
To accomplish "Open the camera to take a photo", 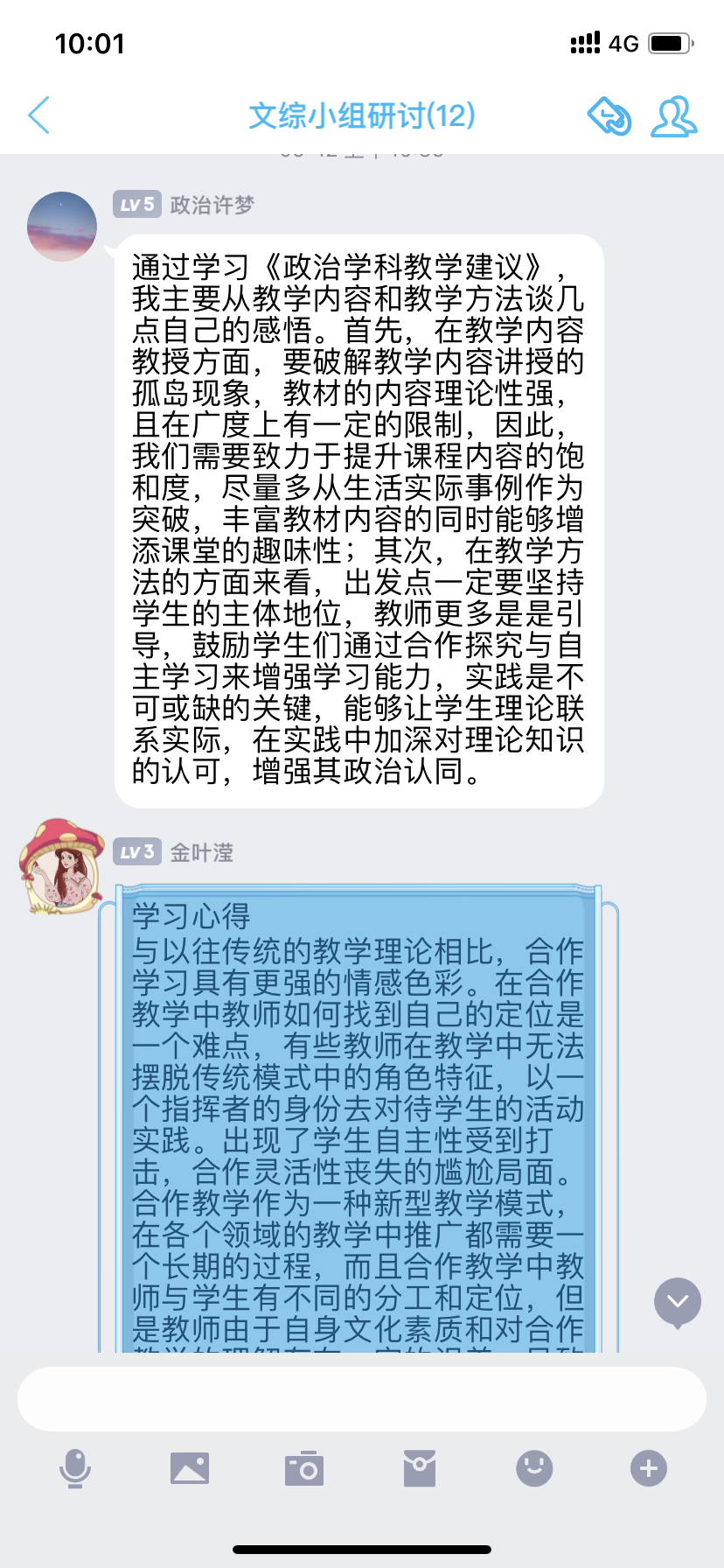I will pyautogui.click(x=304, y=1467).
